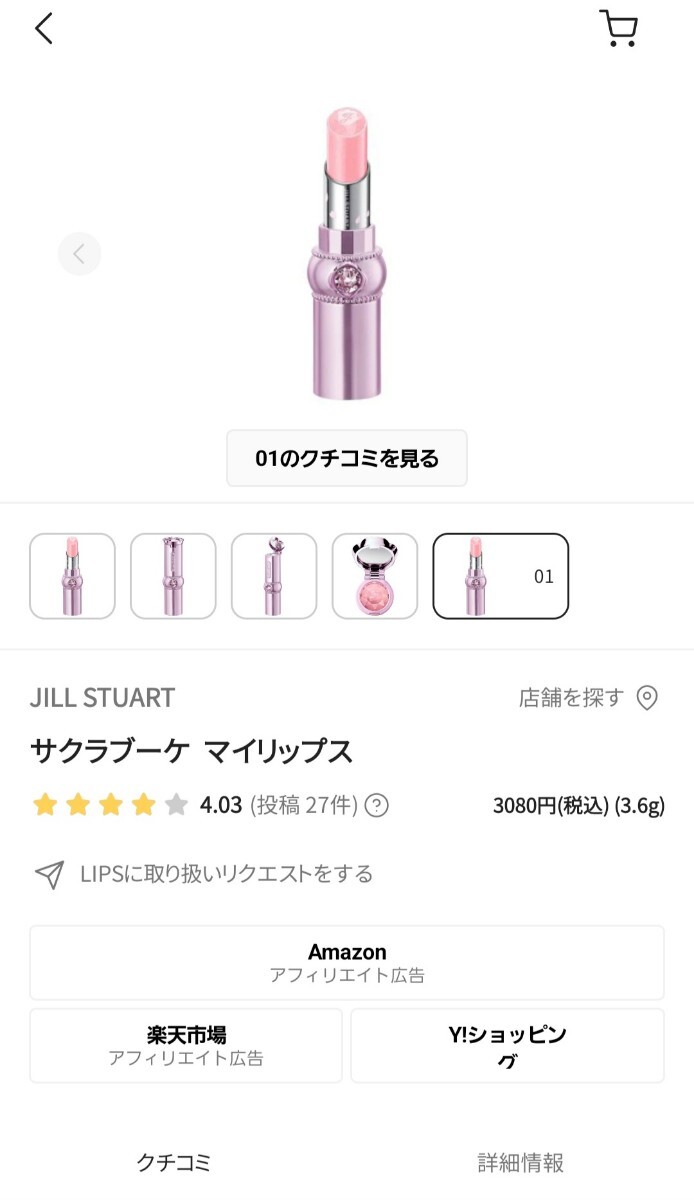Tap the rating help question icon
694x1200 pixels.
pyautogui.click(x=377, y=805)
